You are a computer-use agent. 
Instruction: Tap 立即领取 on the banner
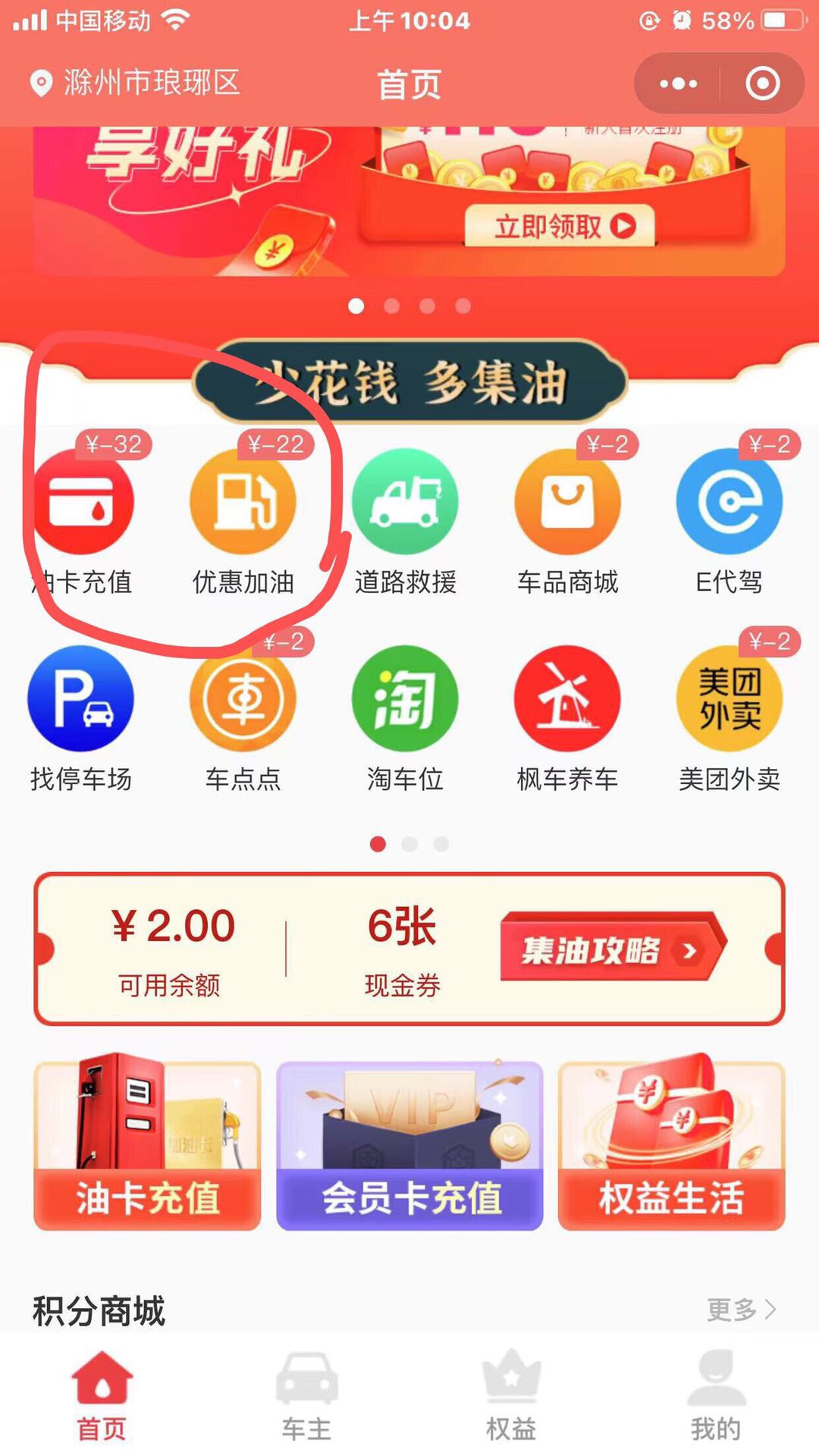(x=560, y=226)
